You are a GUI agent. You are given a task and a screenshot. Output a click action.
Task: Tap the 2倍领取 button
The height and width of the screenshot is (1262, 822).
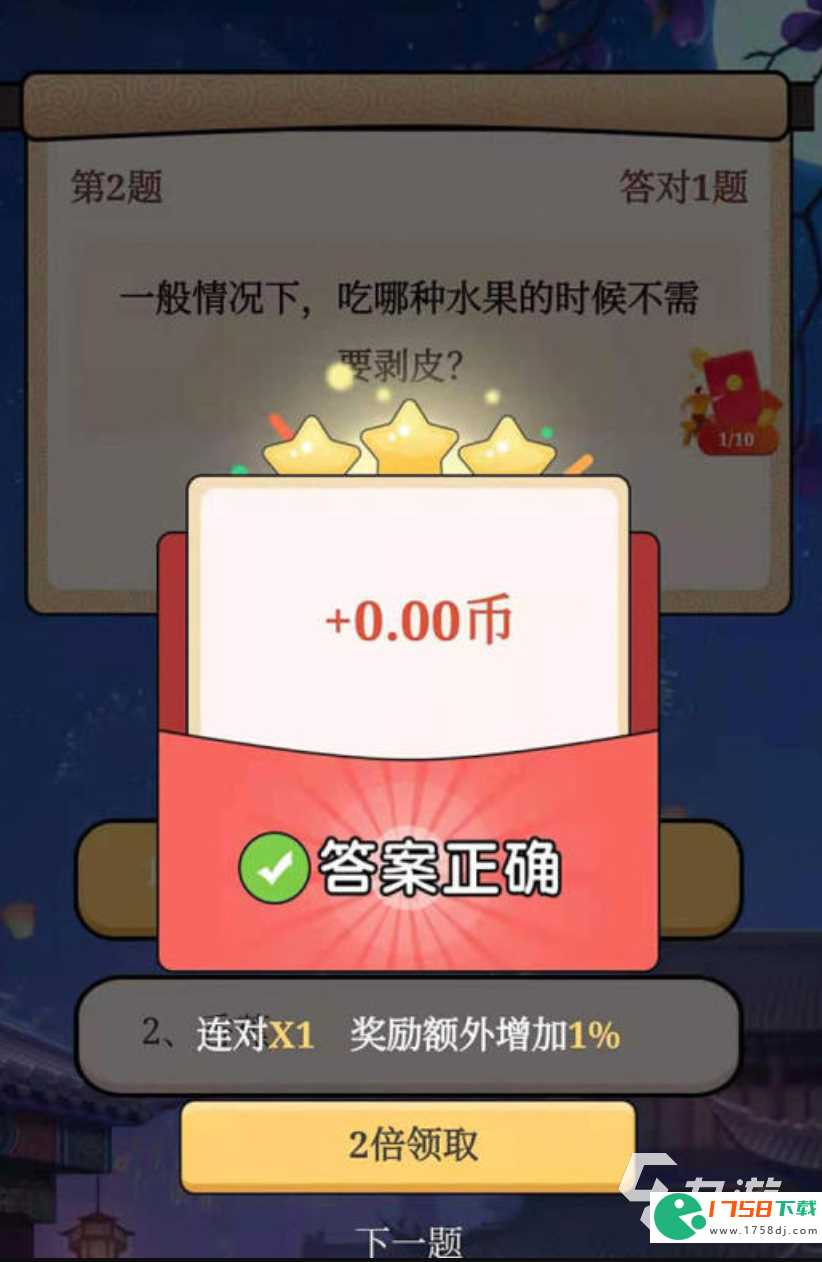408,1146
